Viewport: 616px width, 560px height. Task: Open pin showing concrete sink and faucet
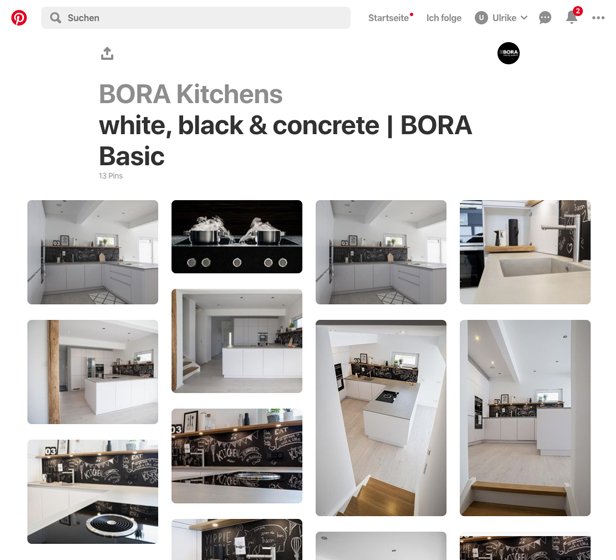524,252
